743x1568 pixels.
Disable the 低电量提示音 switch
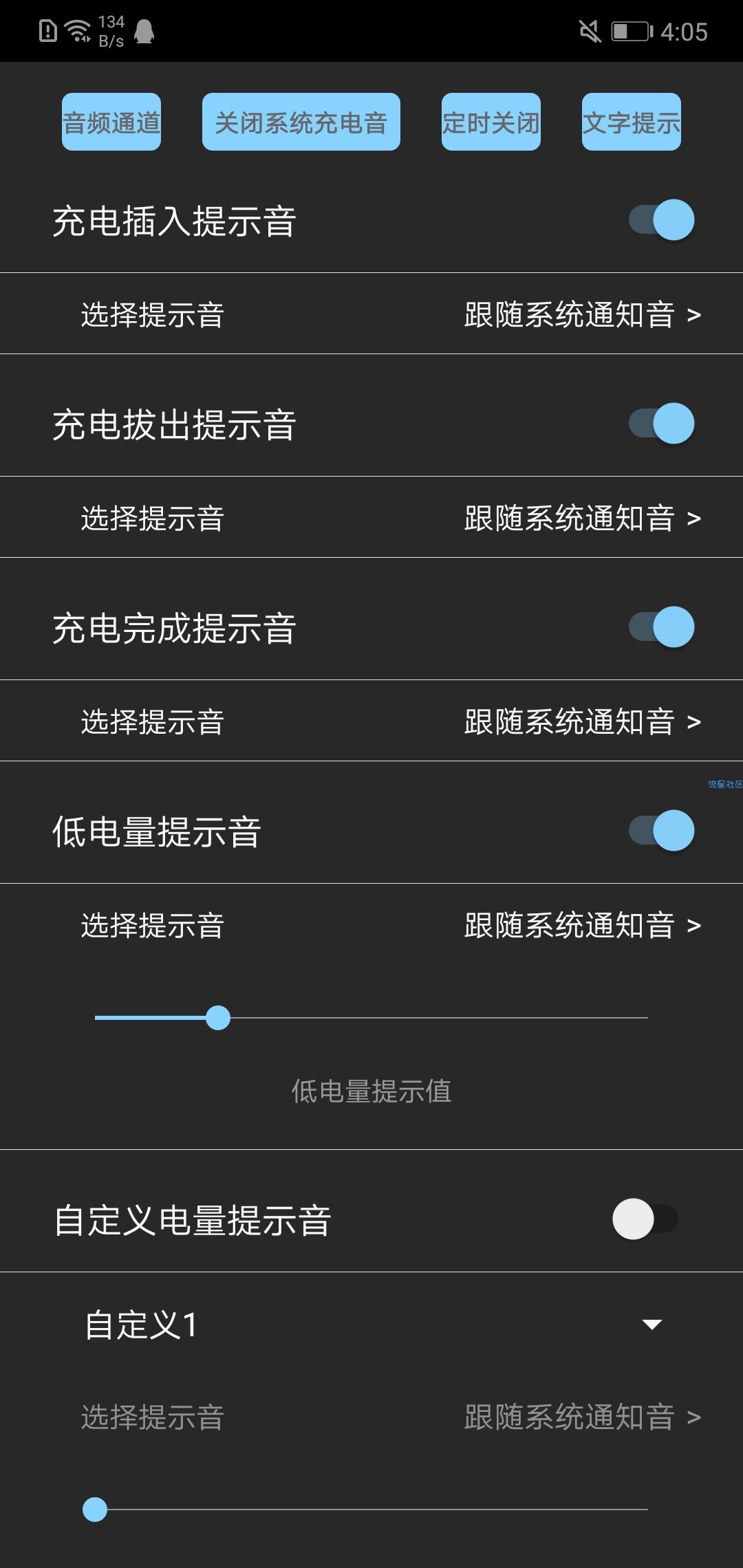coord(660,830)
